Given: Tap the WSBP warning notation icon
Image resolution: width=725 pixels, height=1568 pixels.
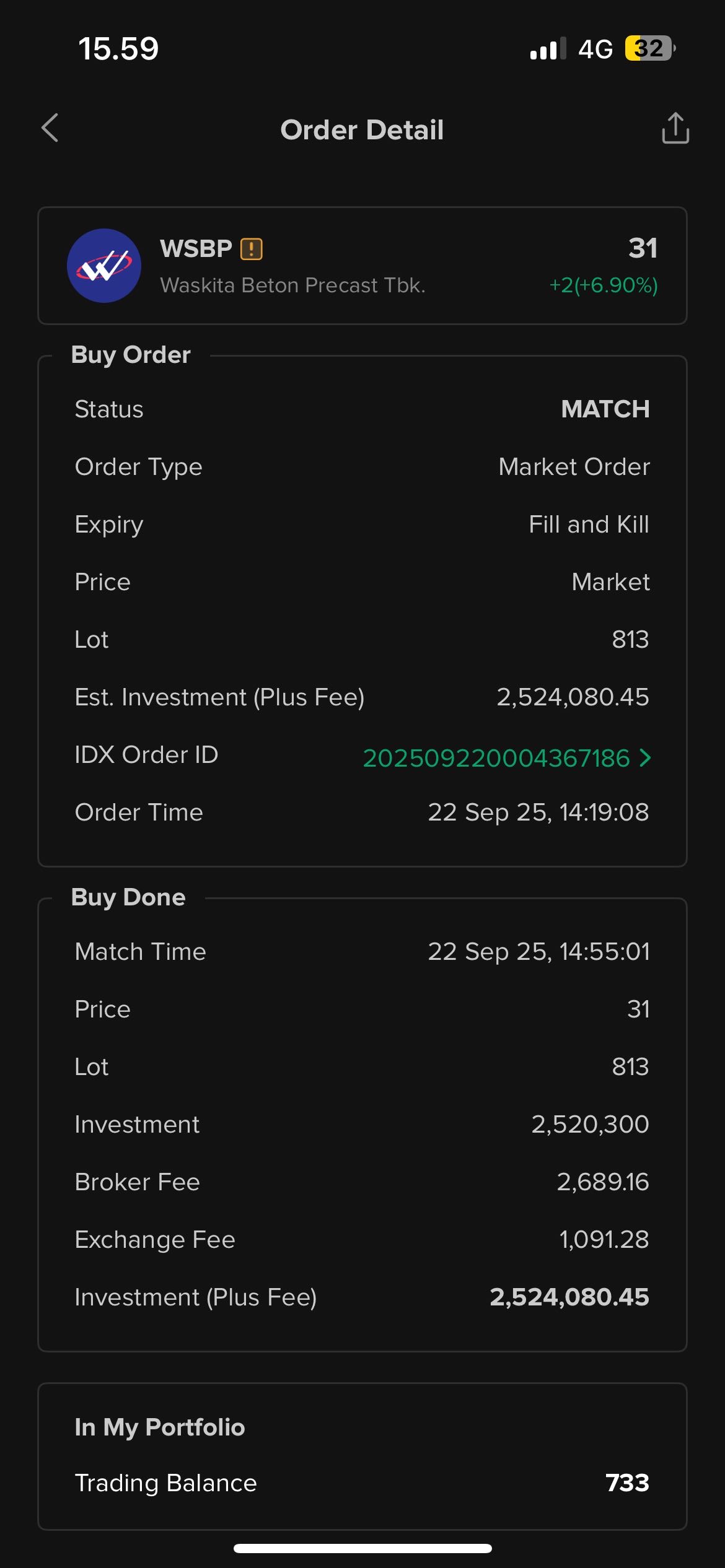Looking at the screenshot, I should (251, 249).
